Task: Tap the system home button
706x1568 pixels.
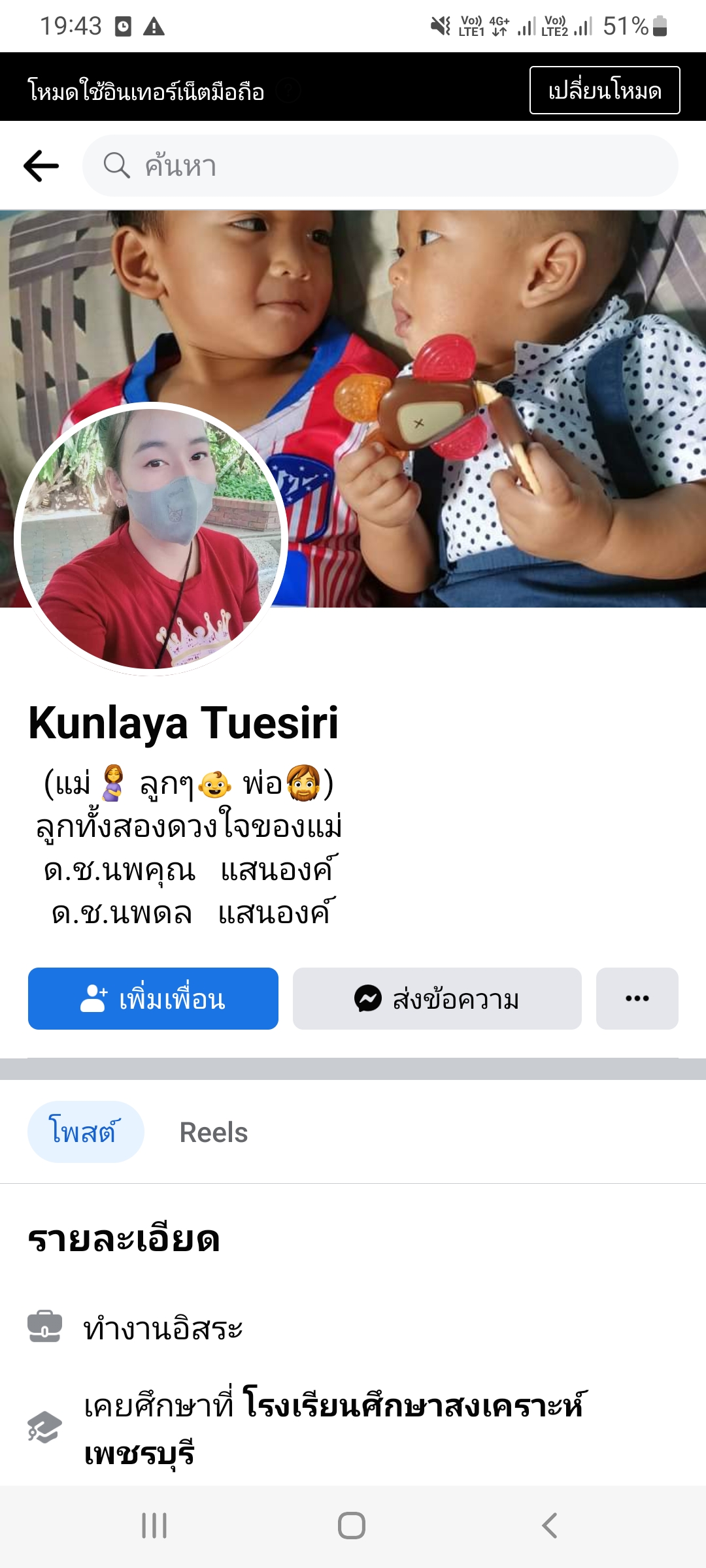Action: pyautogui.click(x=352, y=1526)
